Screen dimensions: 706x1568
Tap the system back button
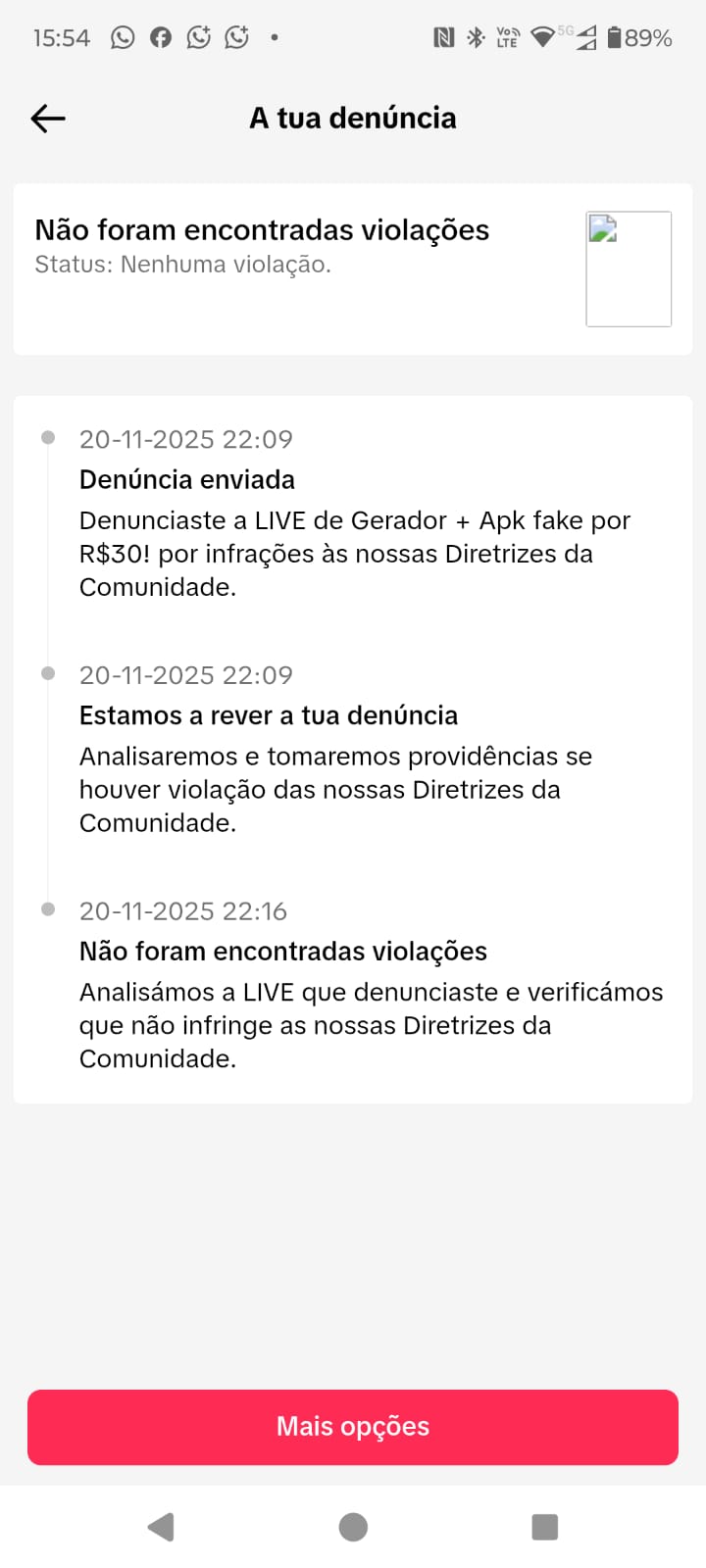(161, 1527)
